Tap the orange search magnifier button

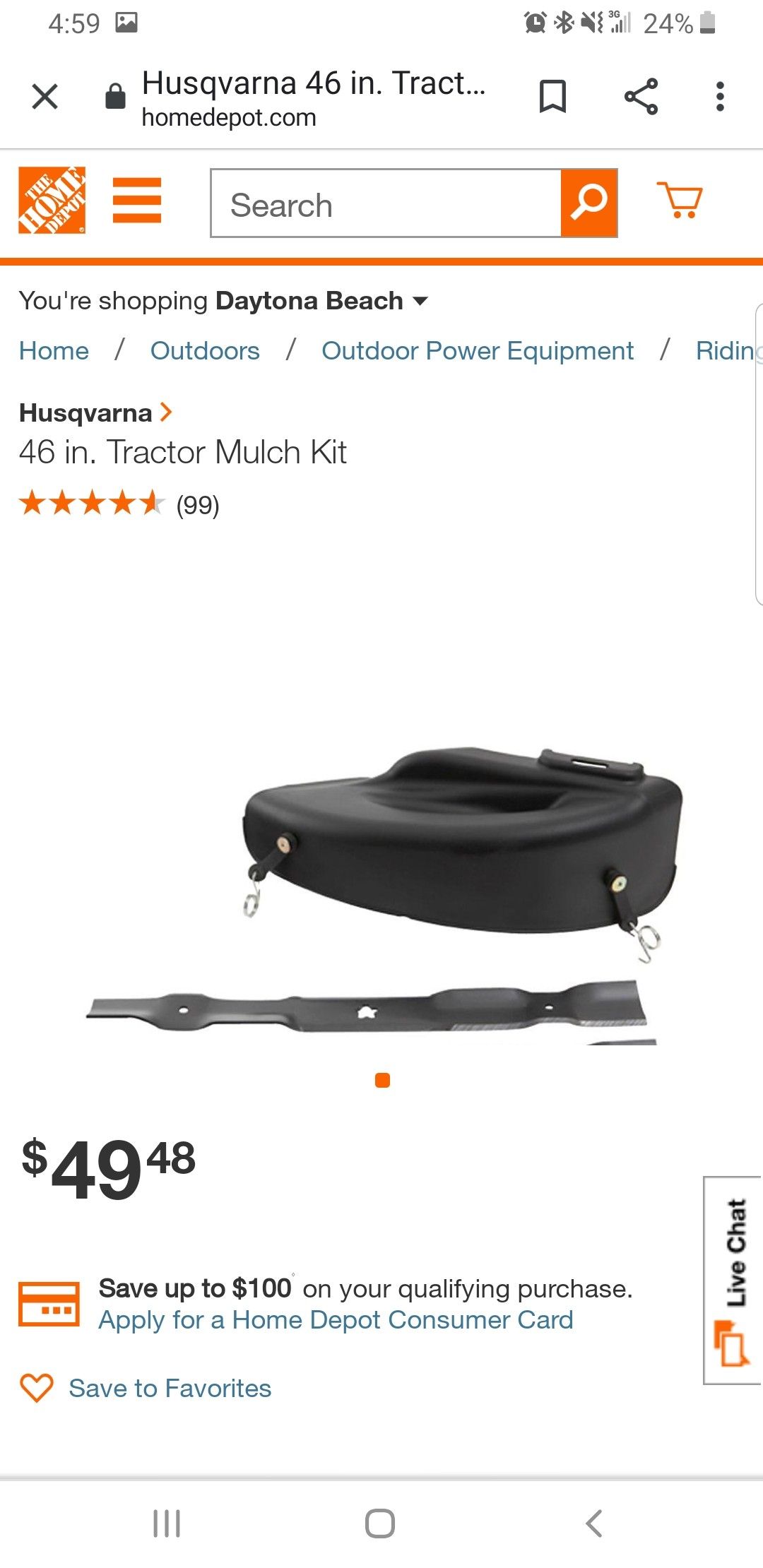(589, 203)
